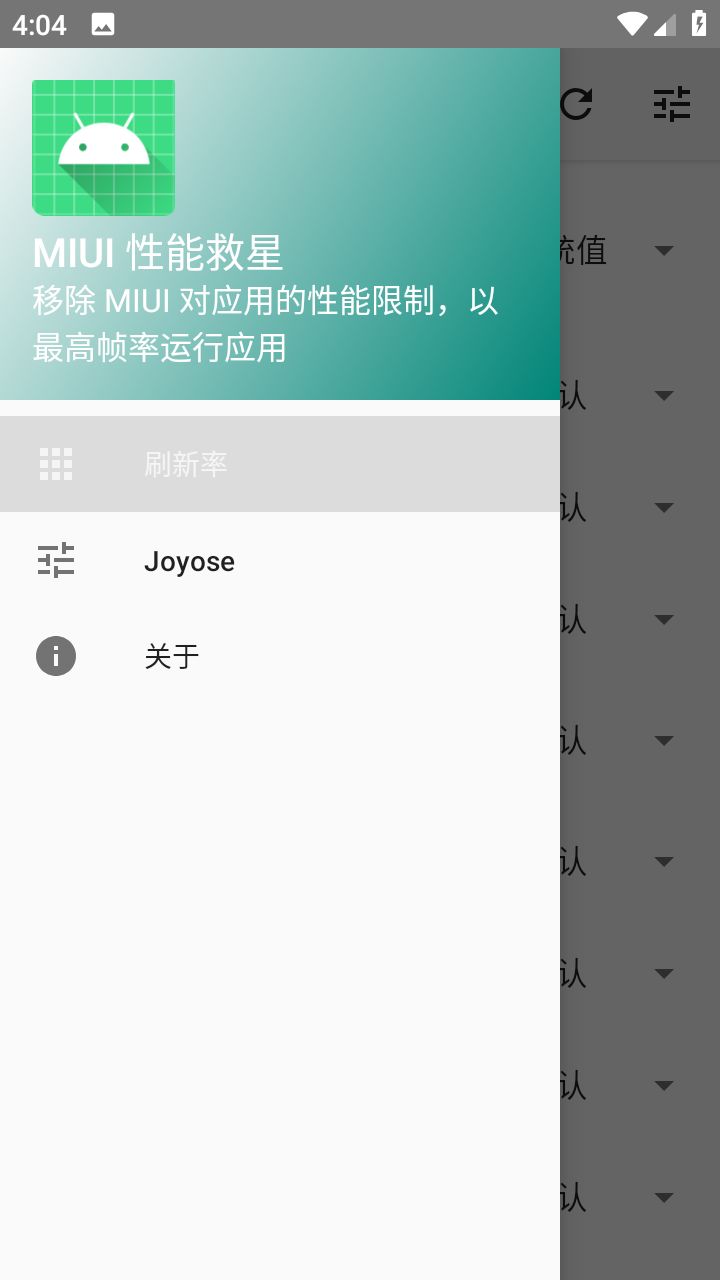Expand the 系统值 dropdown arrow

664,251
